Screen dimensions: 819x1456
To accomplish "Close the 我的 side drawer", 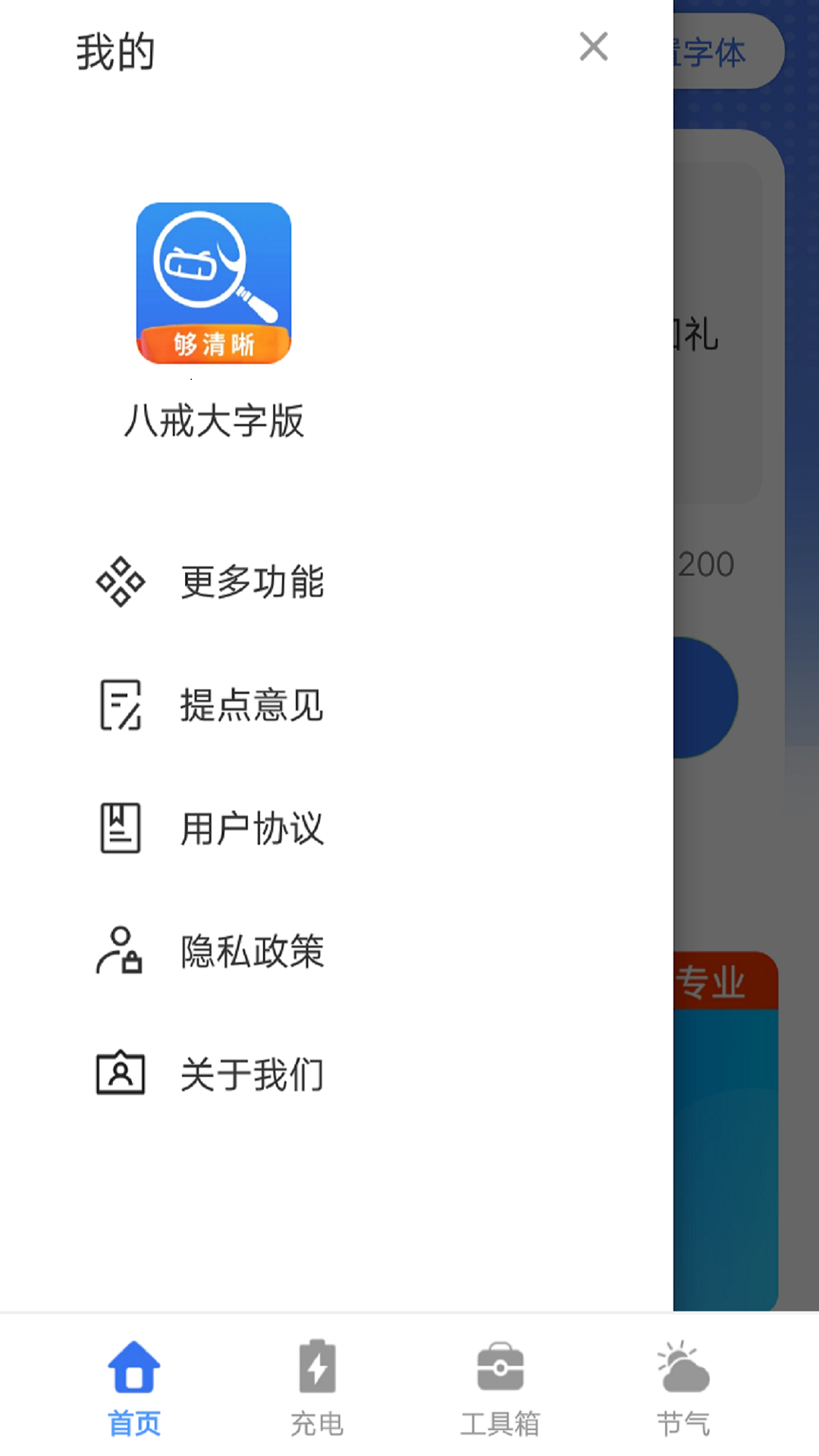I will coord(593,47).
